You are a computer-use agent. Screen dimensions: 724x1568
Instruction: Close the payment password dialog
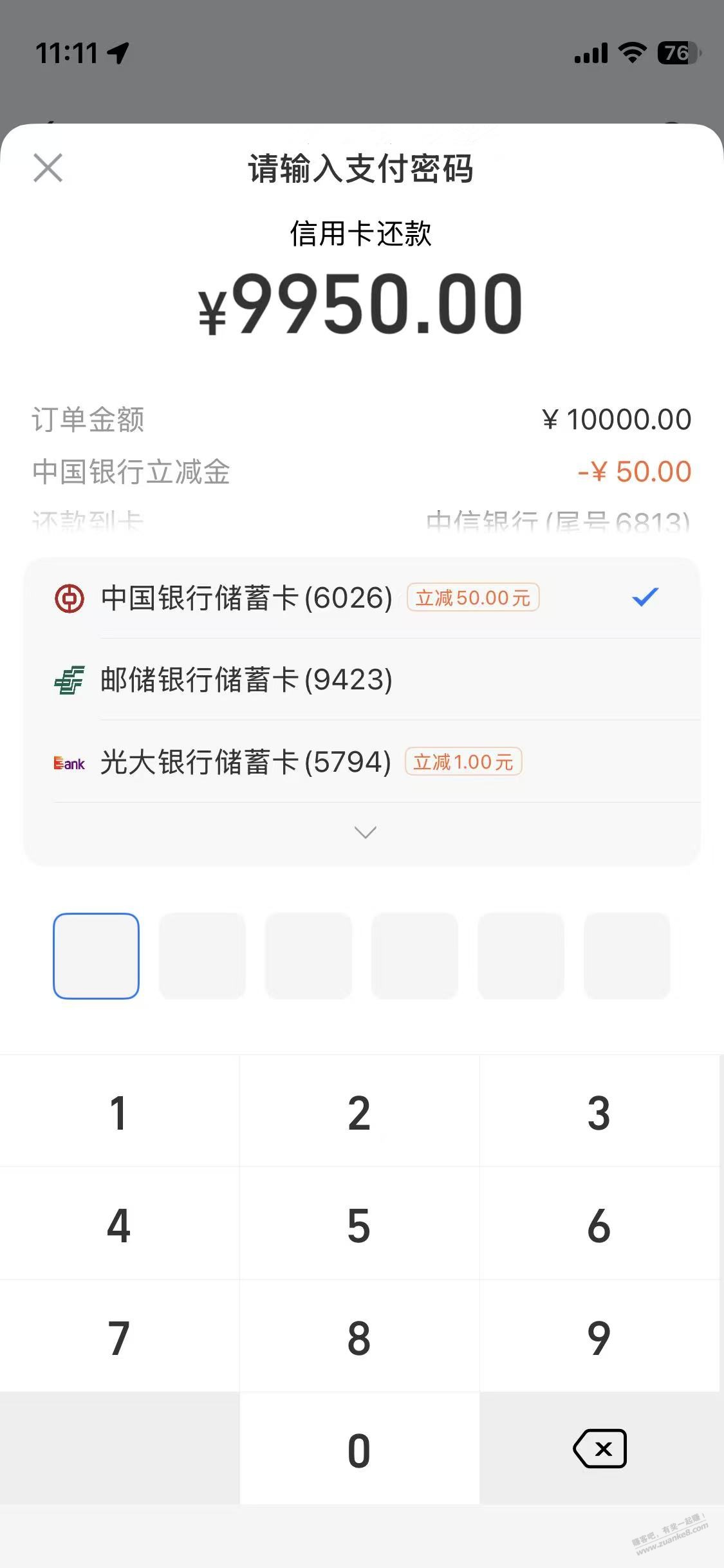pos(48,168)
